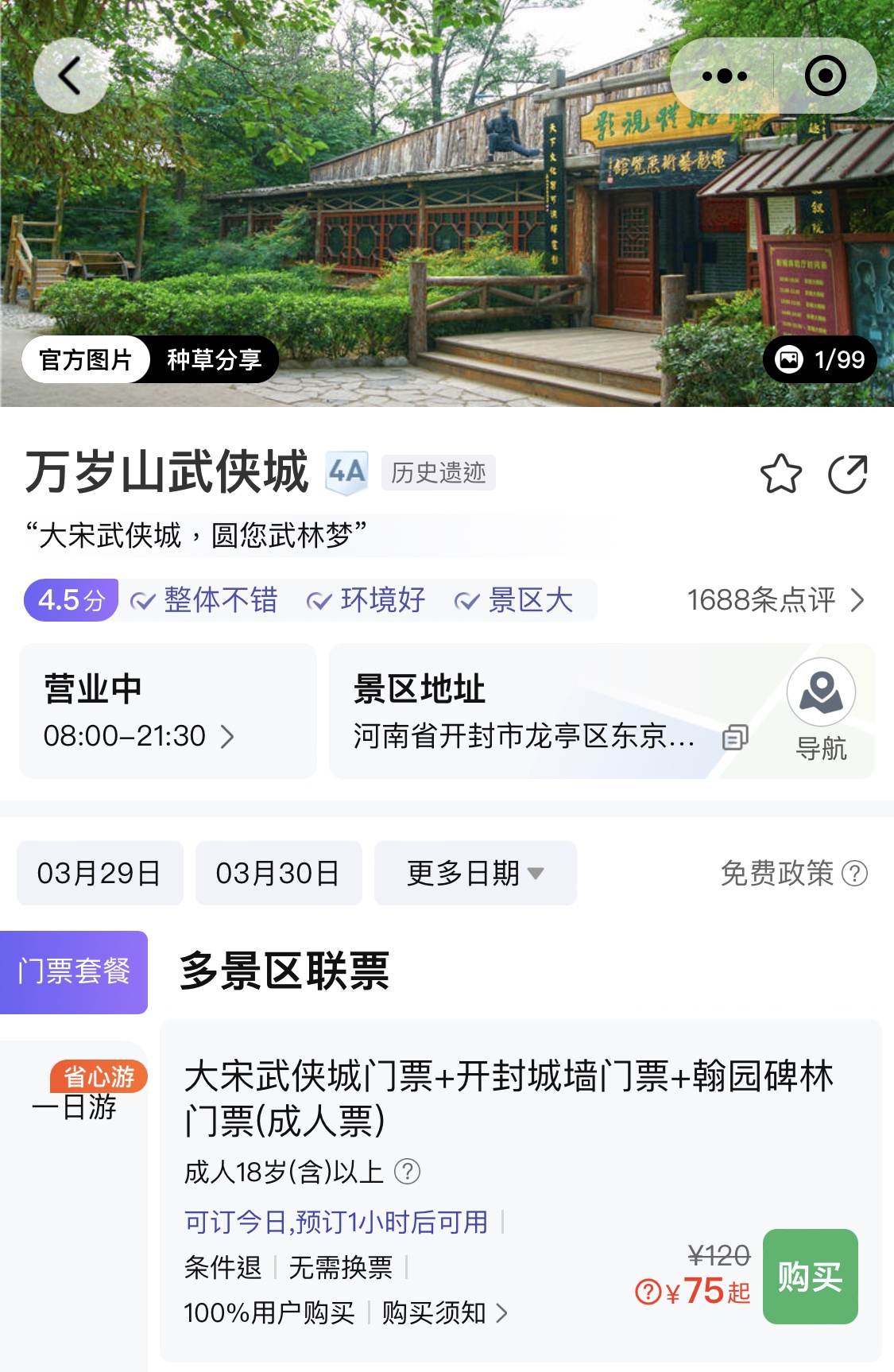The height and width of the screenshot is (1372, 894).
Task: Select 官方图片 photo tab
Action: pyautogui.click(x=86, y=359)
